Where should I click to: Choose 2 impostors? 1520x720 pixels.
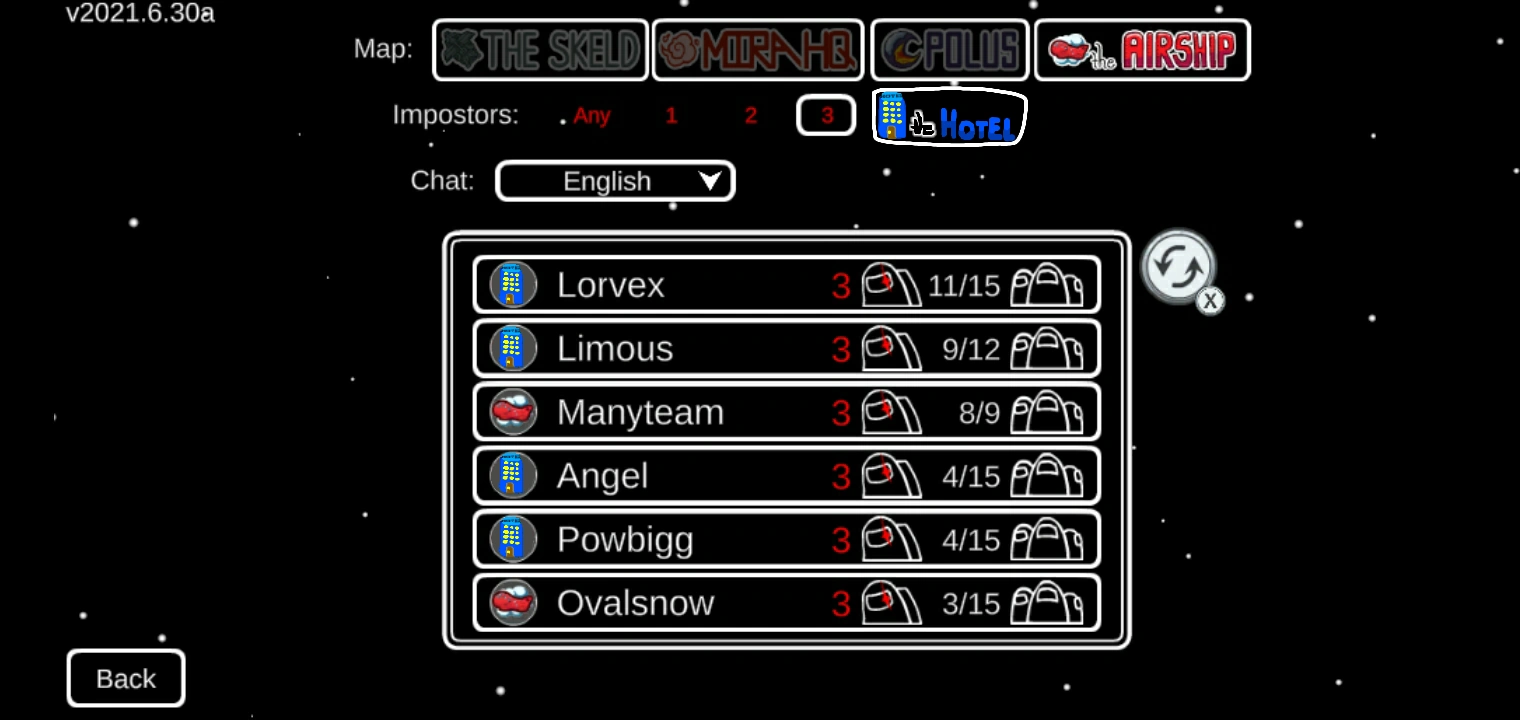point(750,116)
